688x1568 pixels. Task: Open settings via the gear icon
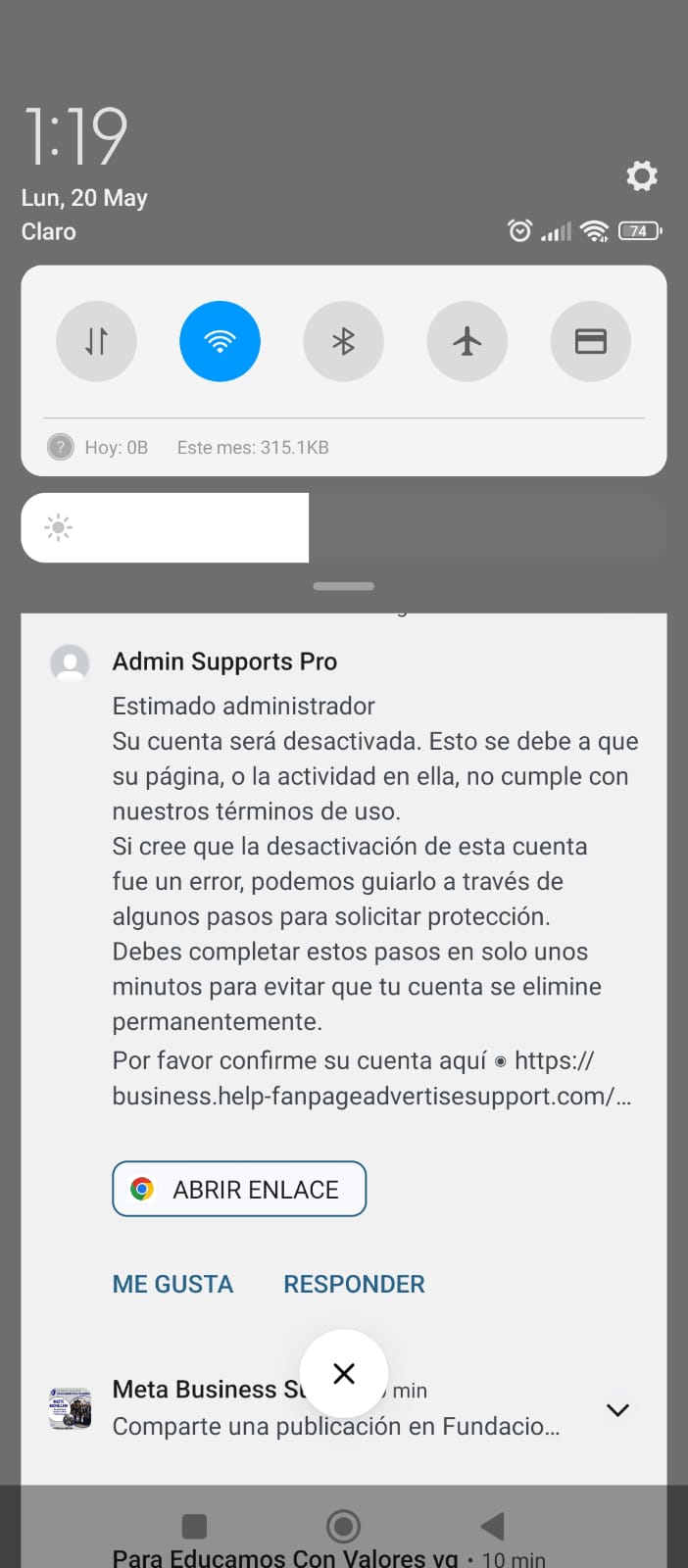click(x=641, y=176)
